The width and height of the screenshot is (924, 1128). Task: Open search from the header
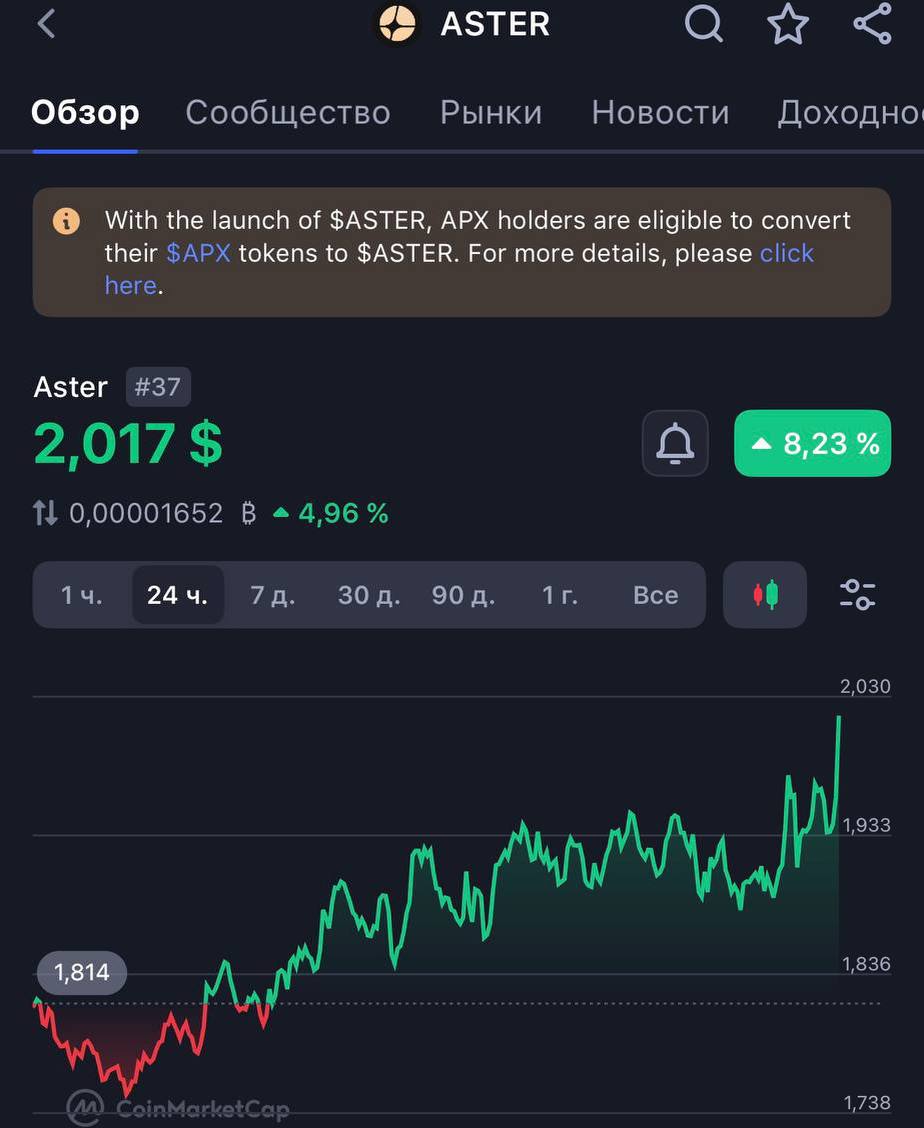coord(703,24)
